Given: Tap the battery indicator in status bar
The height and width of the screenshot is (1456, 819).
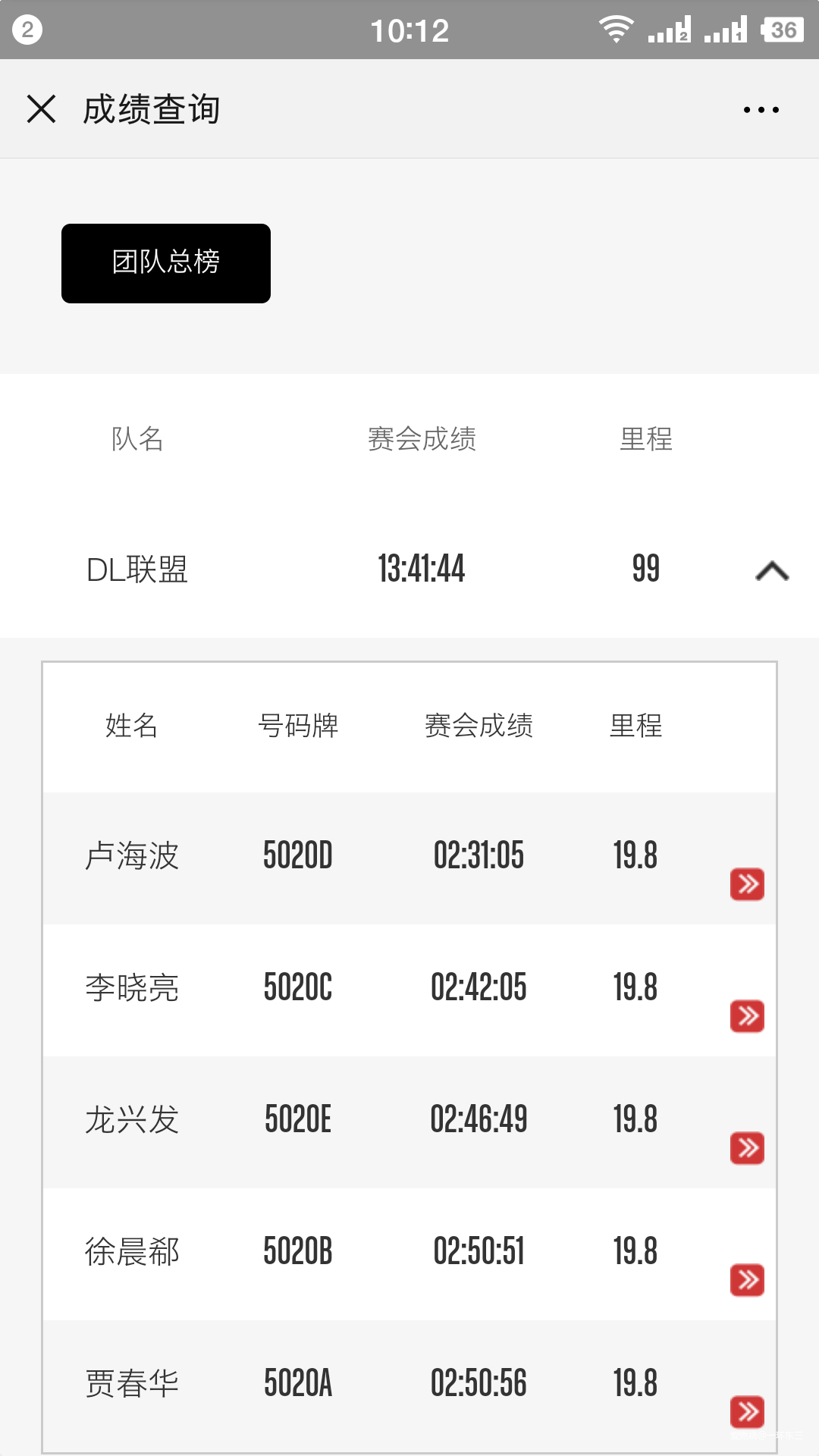Looking at the screenshot, I should (x=783, y=29).
